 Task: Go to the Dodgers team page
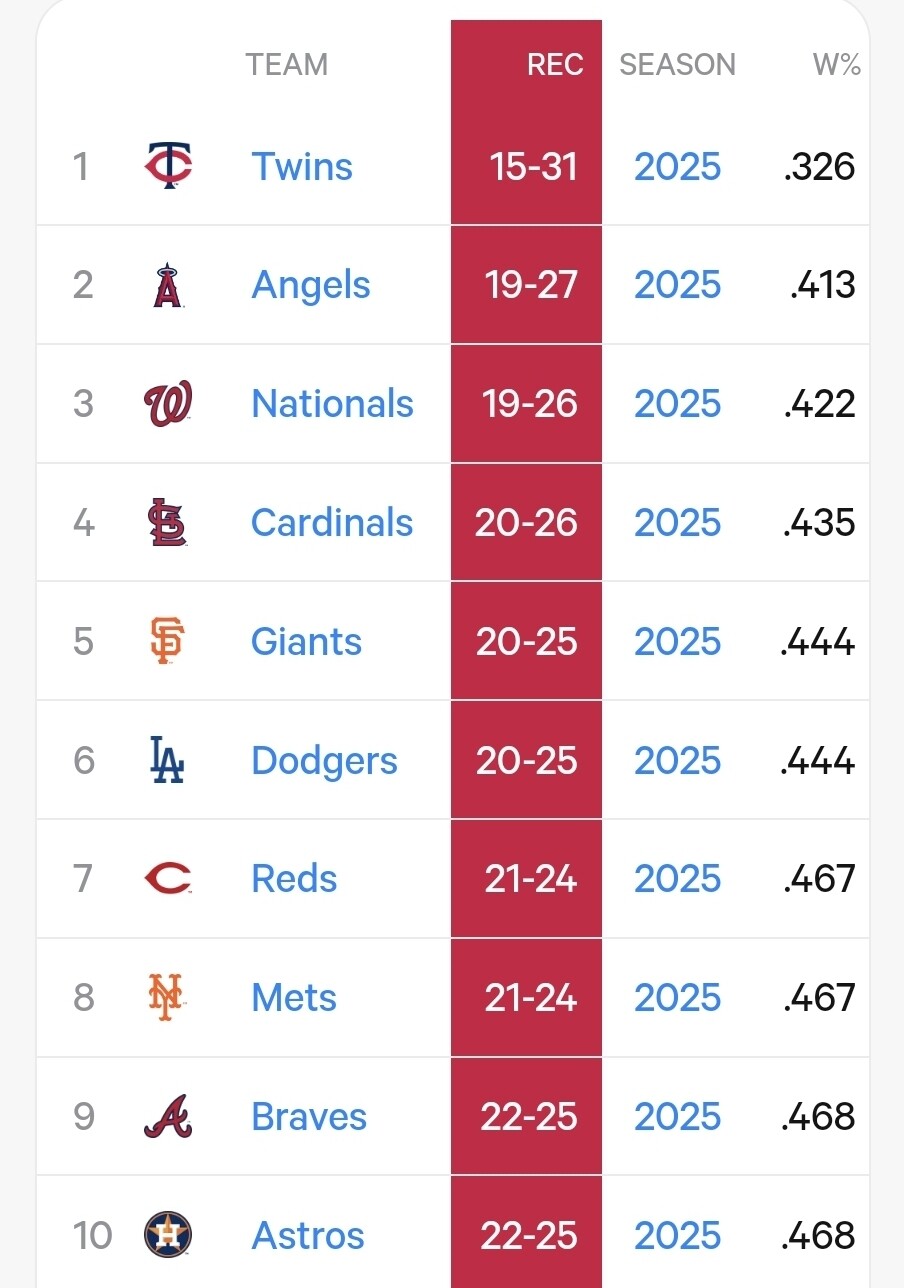324,760
